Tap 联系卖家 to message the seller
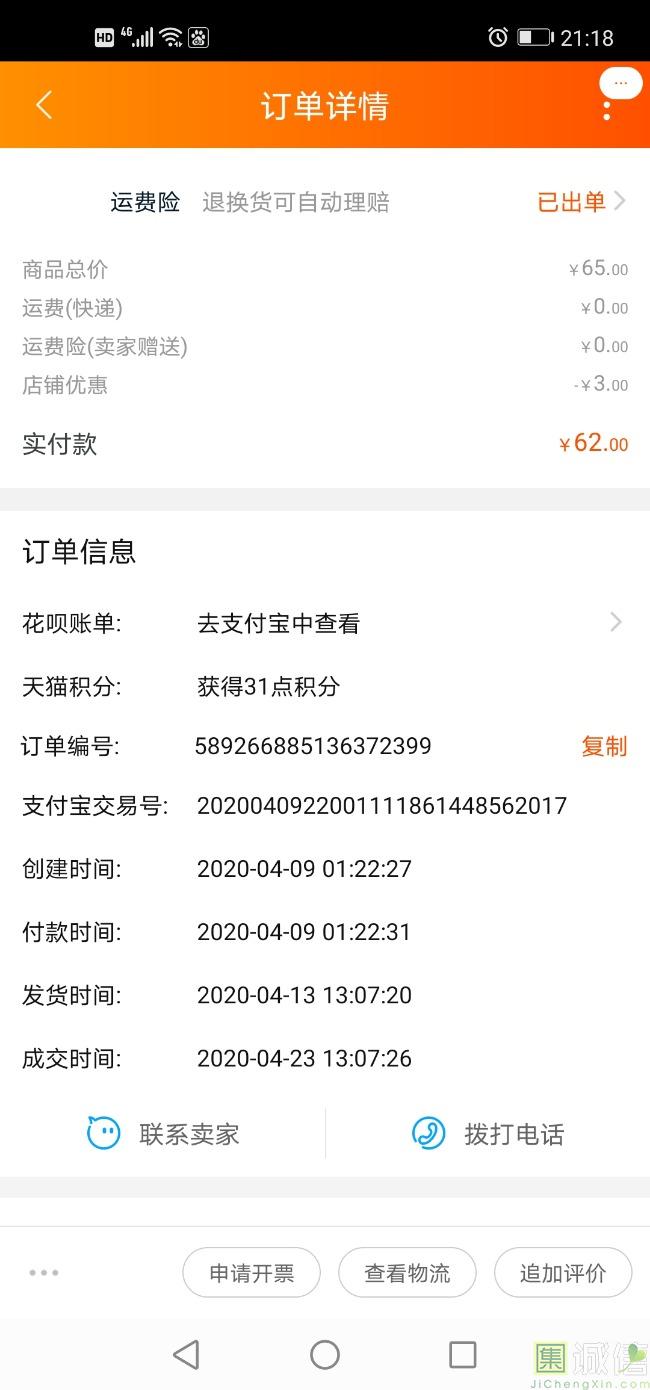 coord(163,1134)
